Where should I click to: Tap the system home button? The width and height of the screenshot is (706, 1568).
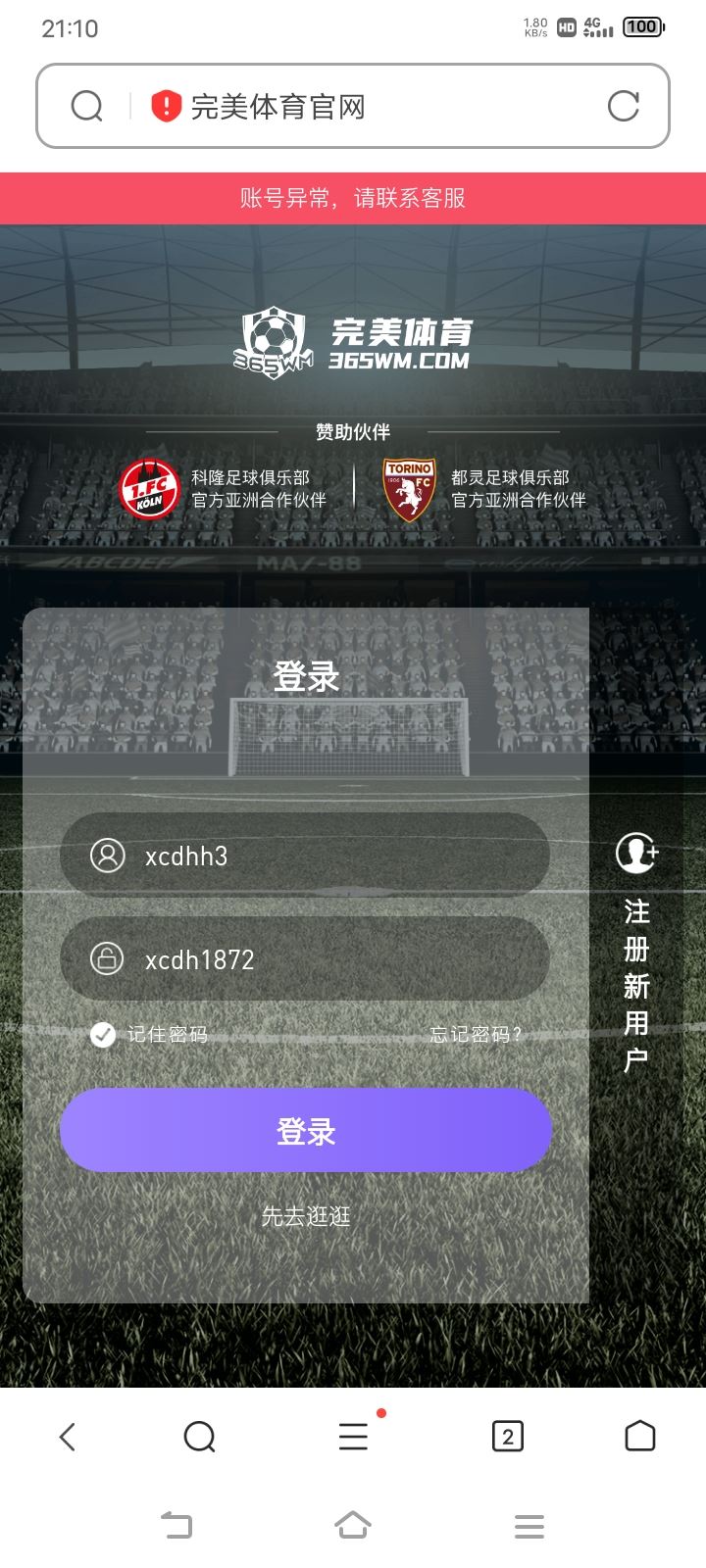coord(353,1525)
